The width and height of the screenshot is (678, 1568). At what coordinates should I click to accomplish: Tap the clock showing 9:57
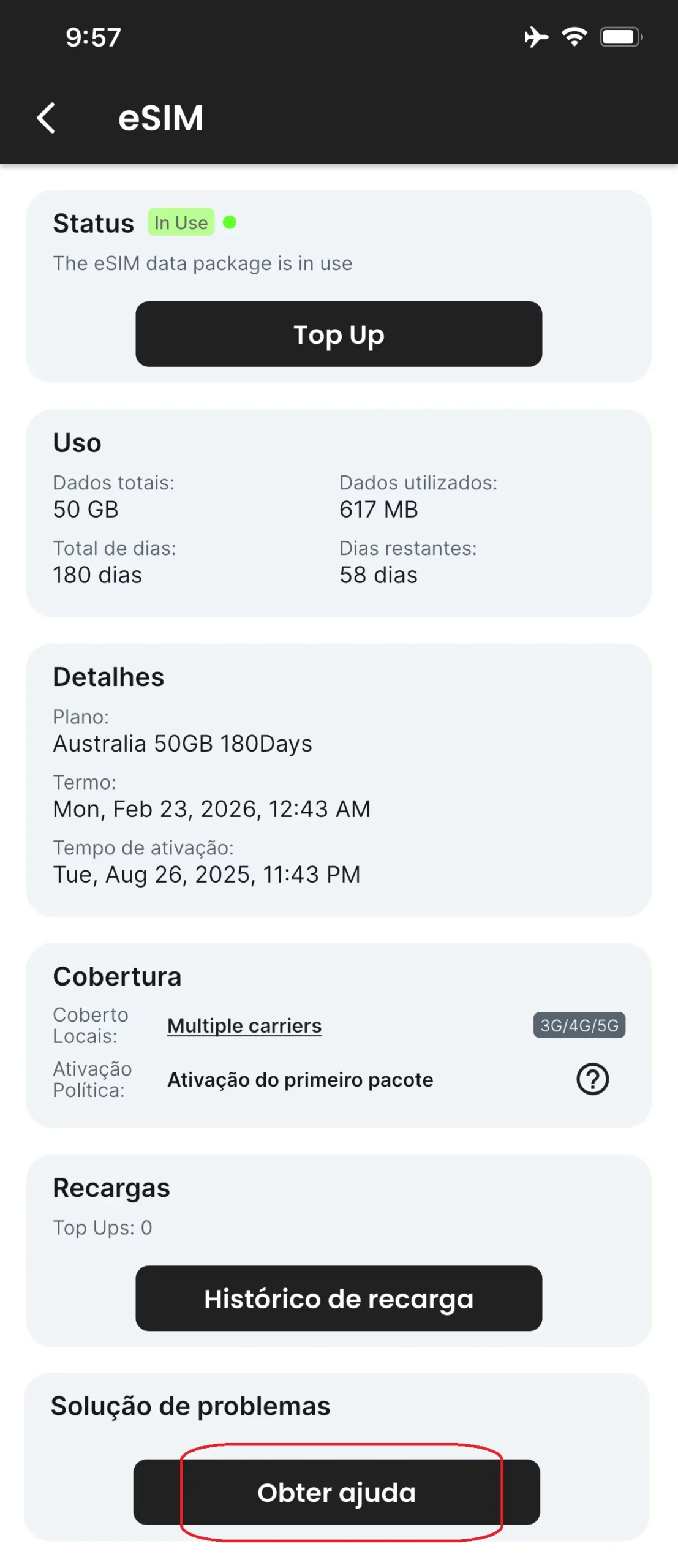pyautogui.click(x=92, y=36)
